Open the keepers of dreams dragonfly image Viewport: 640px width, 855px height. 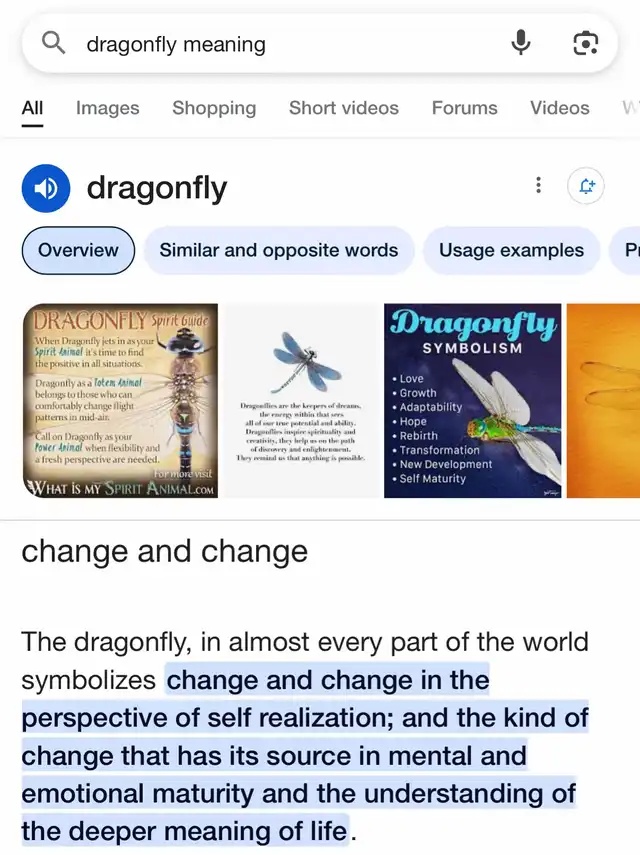pyautogui.click(x=301, y=400)
